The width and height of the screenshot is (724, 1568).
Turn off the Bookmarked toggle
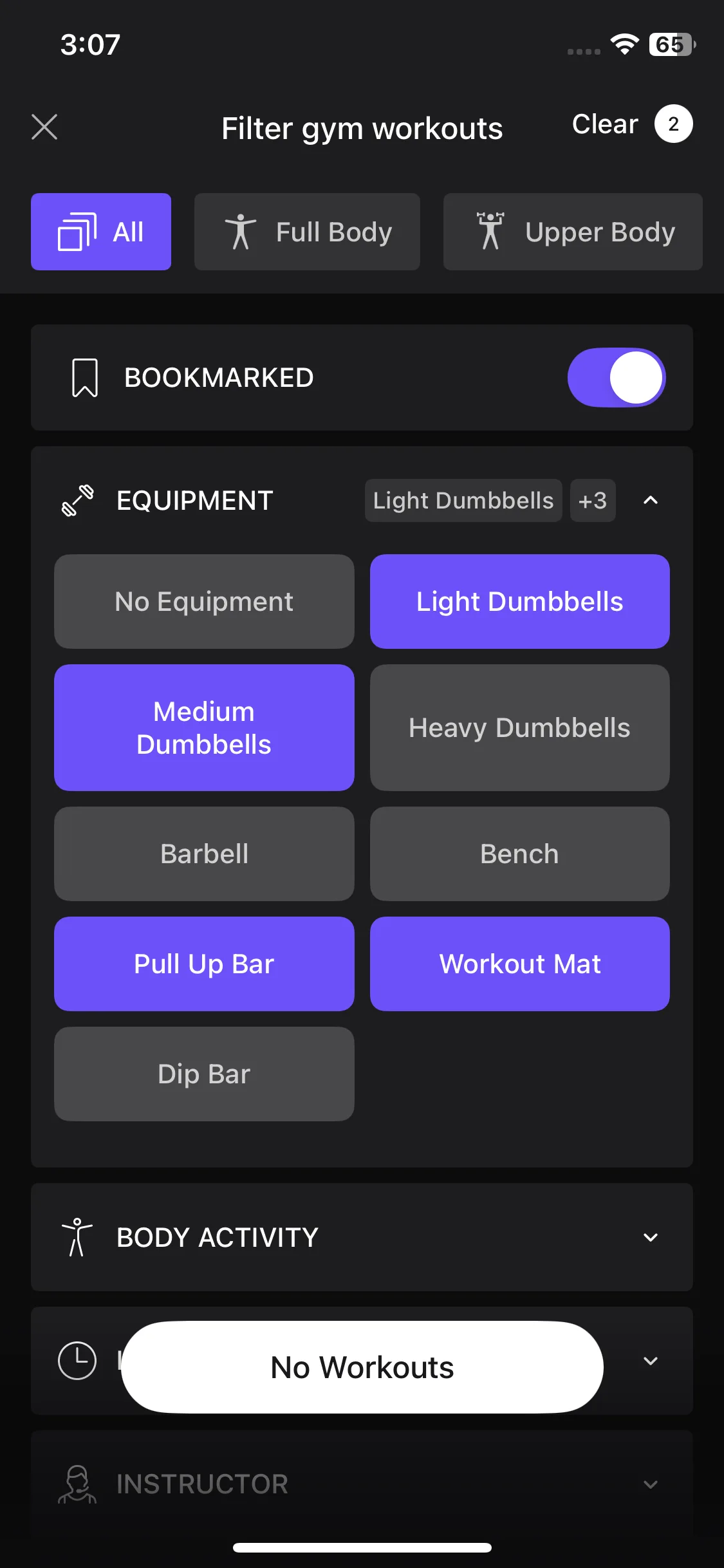[x=616, y=378]
